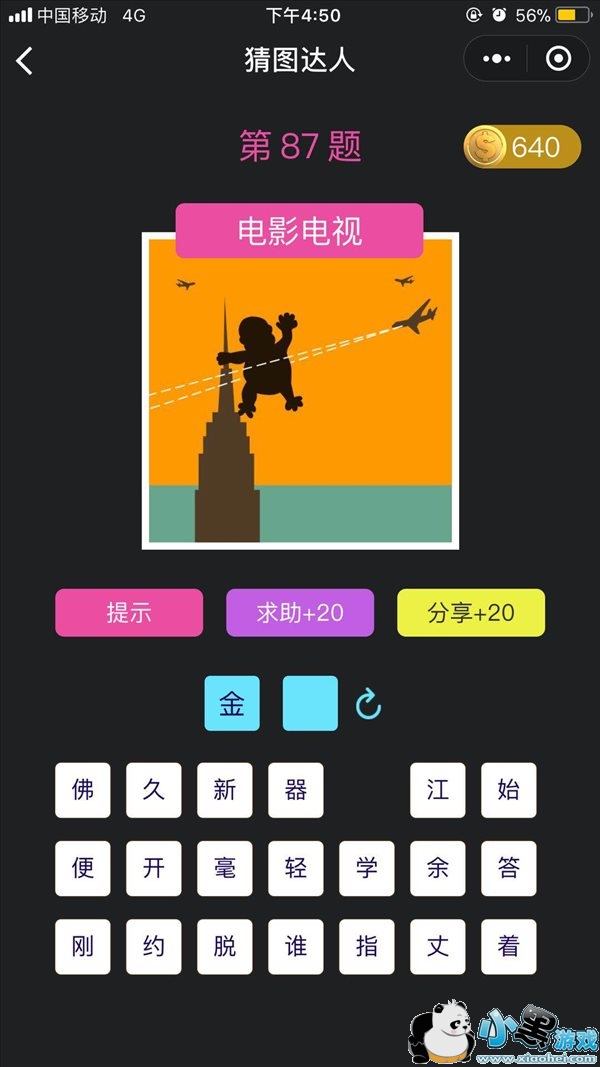Close the mini program with the circle icon
Screen dimensions: 600x1067
(558, 60)
